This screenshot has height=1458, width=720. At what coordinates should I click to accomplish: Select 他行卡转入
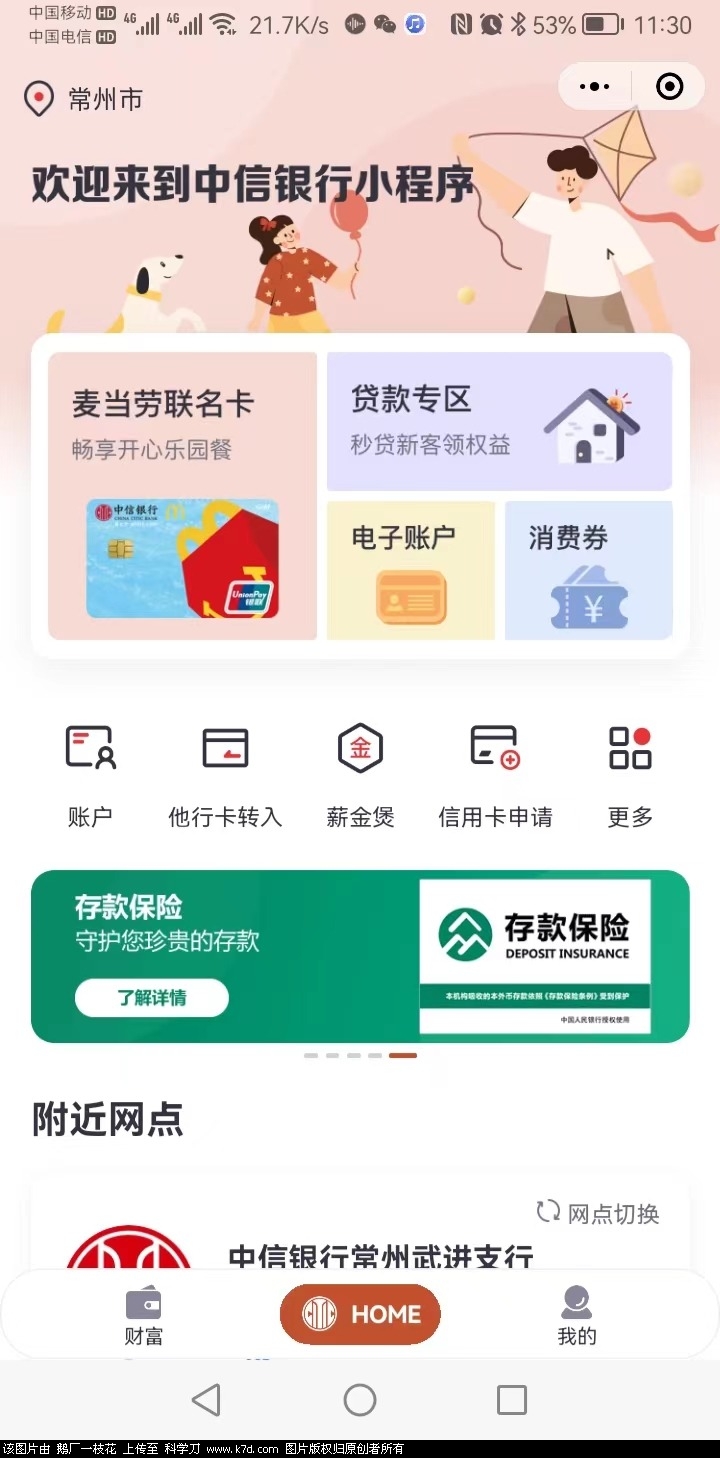(x=225, y=775)
